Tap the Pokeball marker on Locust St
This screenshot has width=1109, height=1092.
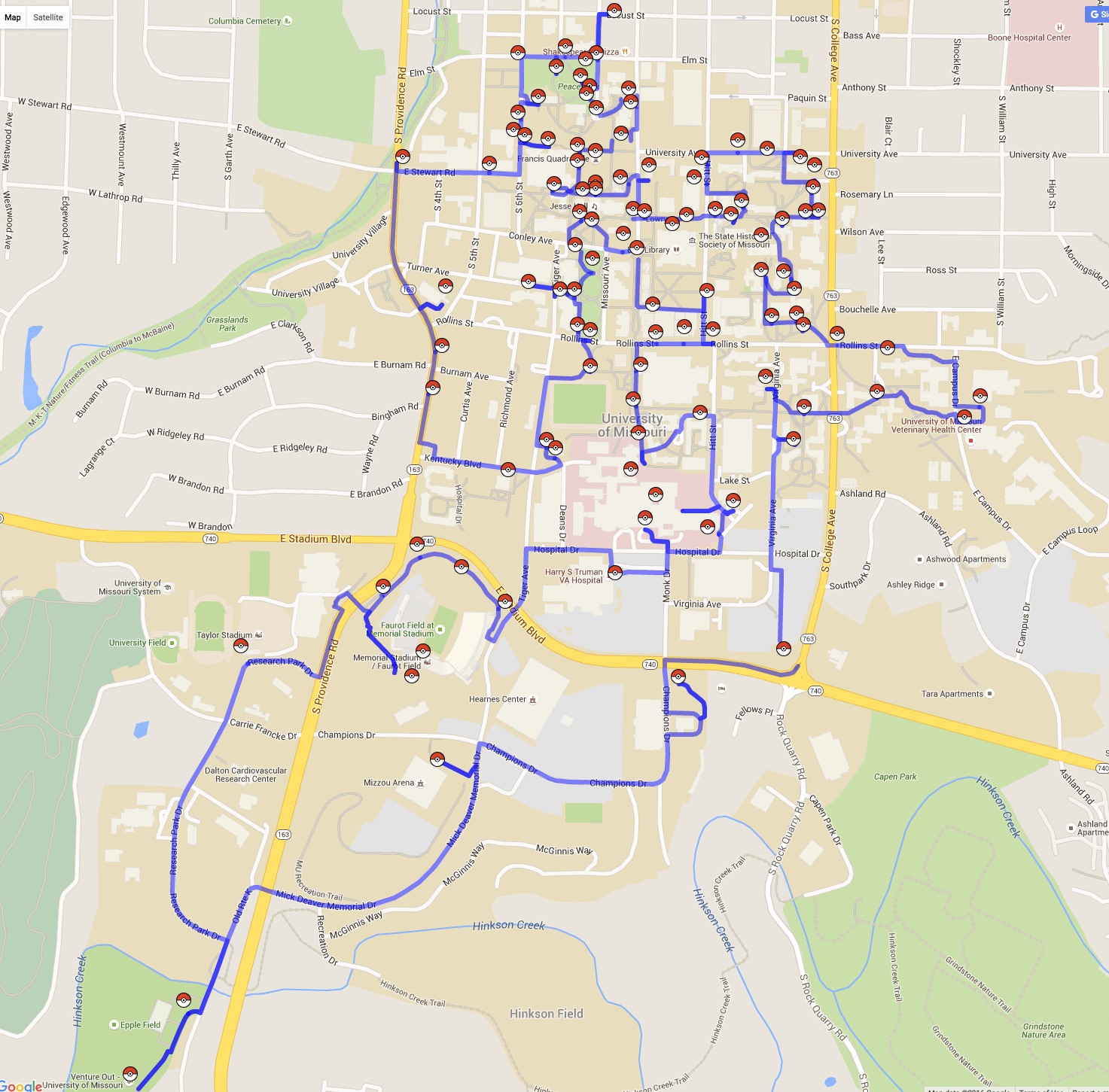[x=614, y=11]
